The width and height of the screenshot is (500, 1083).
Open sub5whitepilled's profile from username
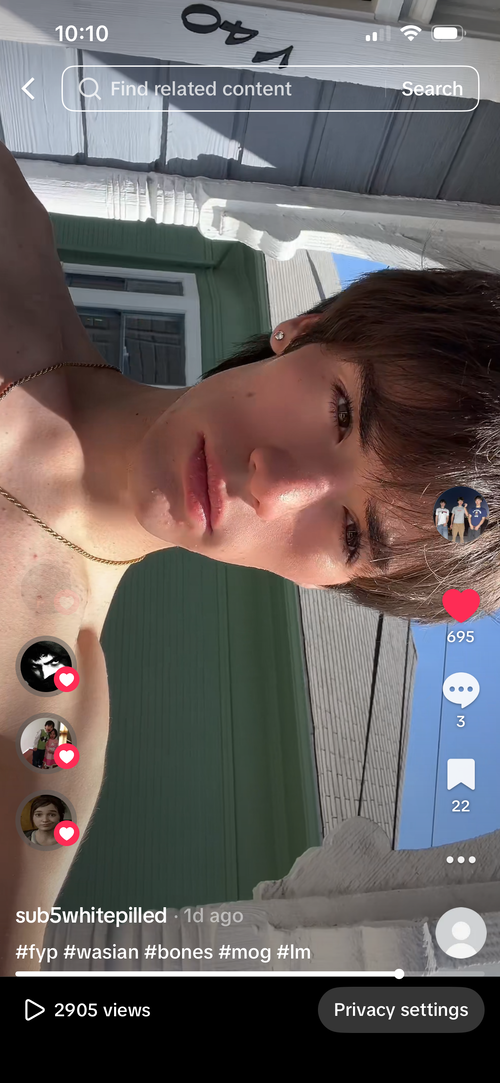point(91,916)
